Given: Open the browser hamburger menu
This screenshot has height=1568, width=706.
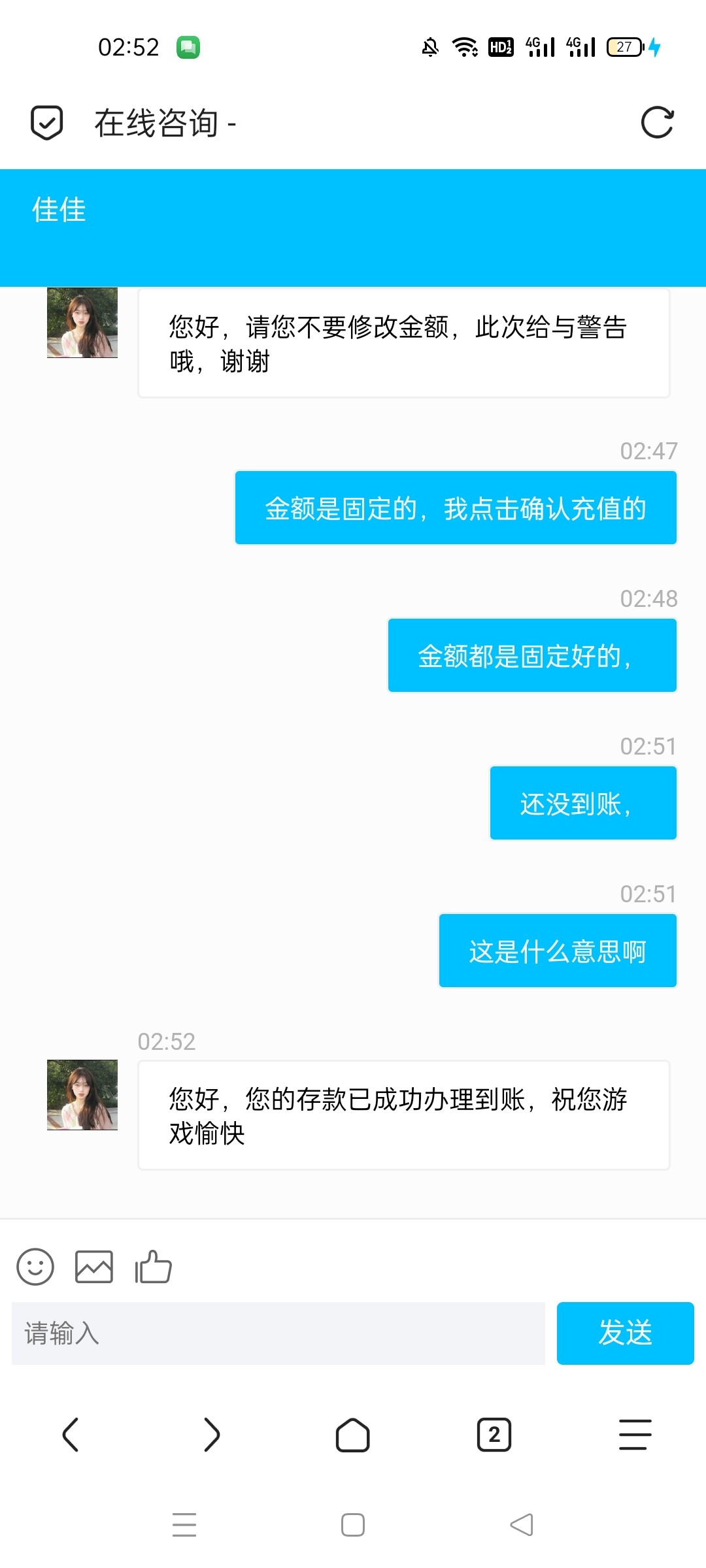Looking at the screenshot, I should click(635, 1435).
